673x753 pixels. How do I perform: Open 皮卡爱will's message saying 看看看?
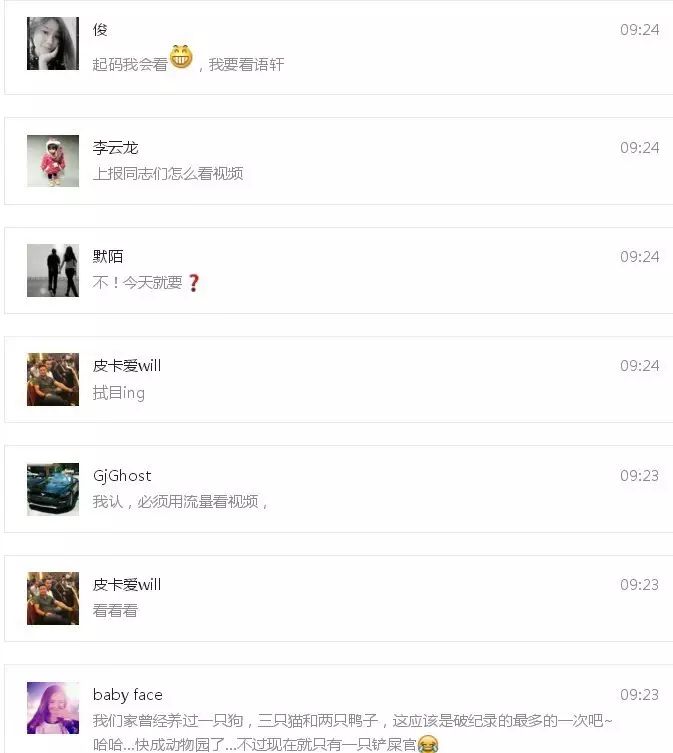[x=115, y=610]
